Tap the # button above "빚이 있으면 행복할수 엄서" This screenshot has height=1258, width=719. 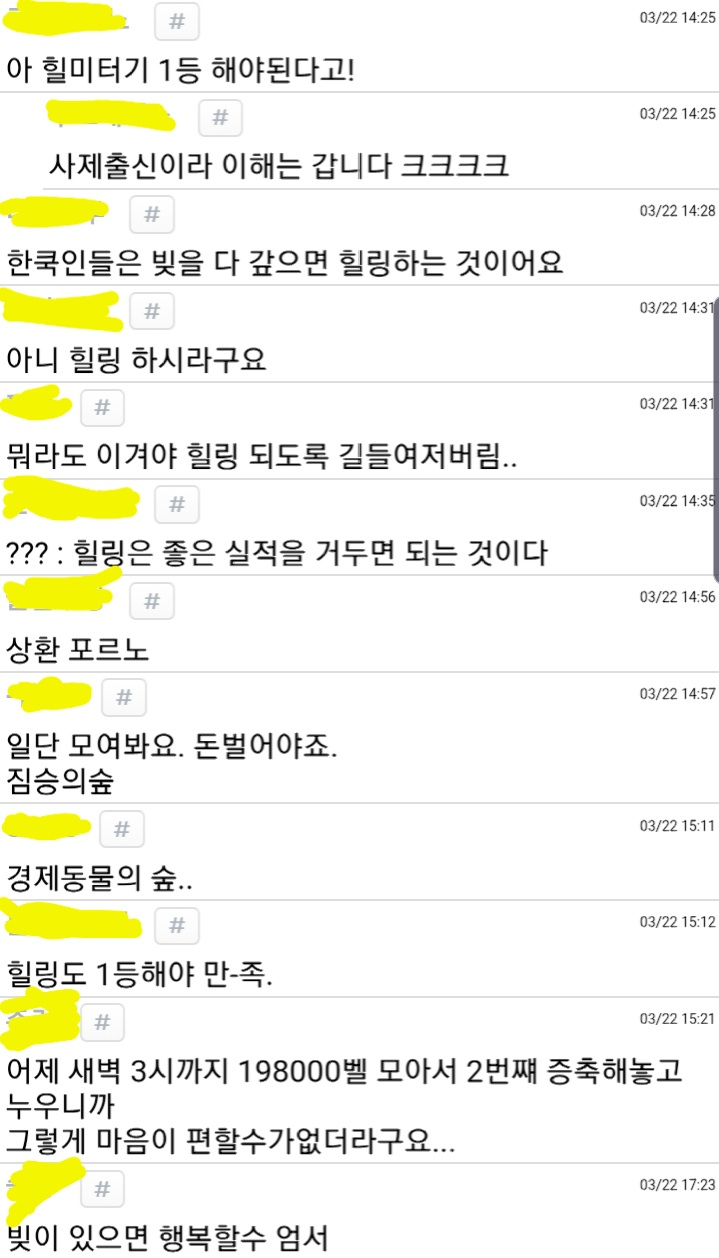(x=102, y=1189)
